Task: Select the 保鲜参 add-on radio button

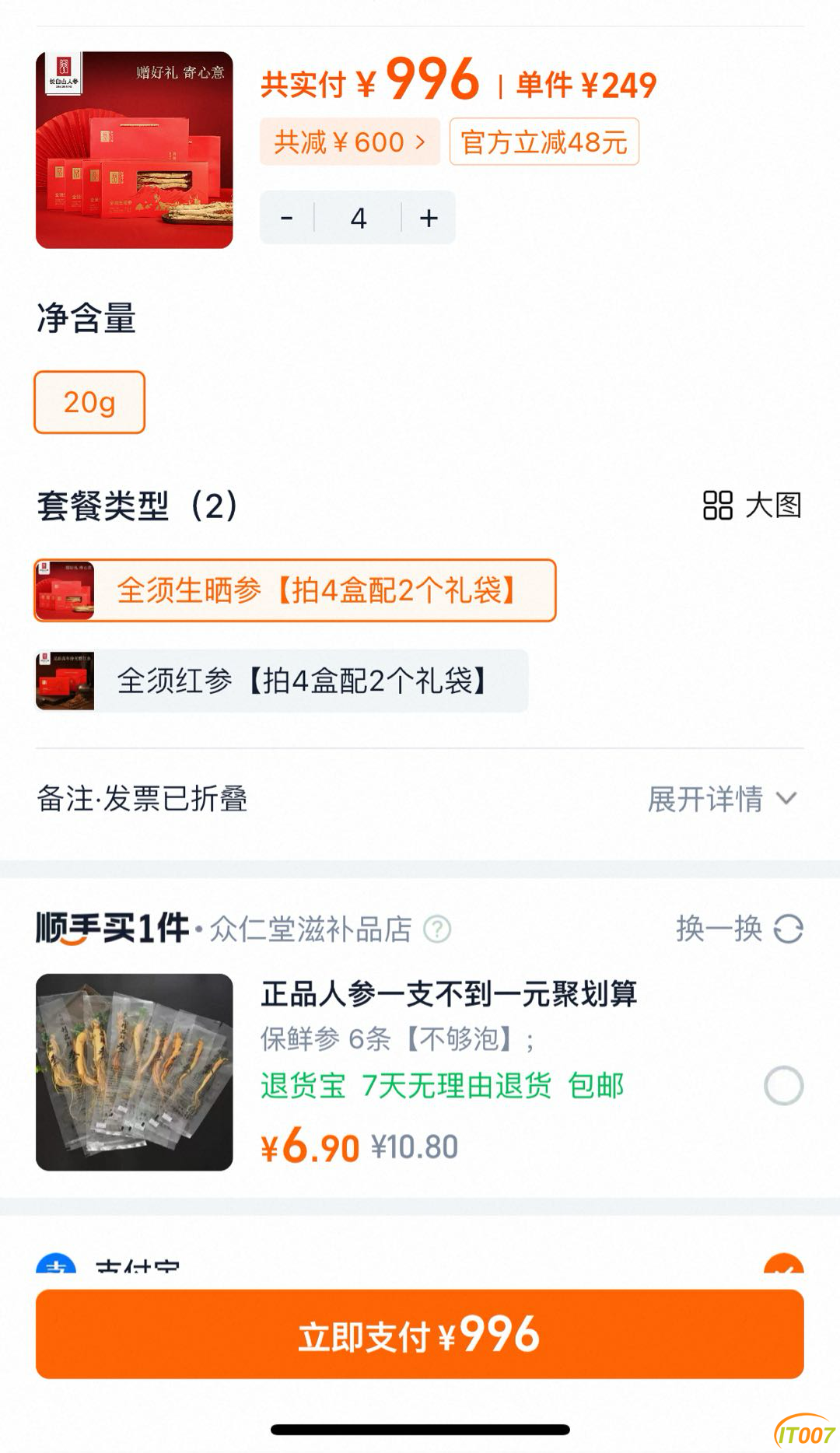Action: click(783, 1086)
